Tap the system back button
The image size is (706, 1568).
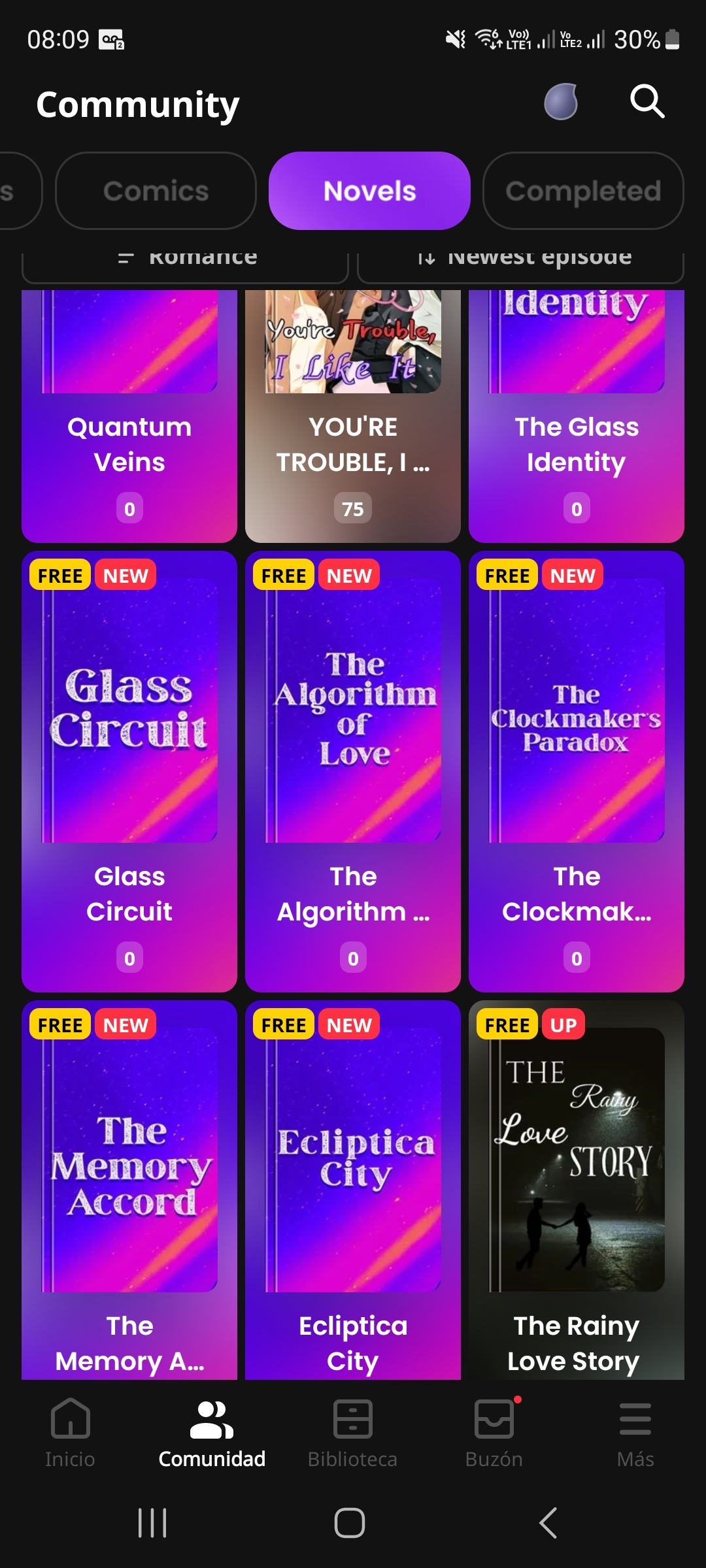click(548, 1523)
